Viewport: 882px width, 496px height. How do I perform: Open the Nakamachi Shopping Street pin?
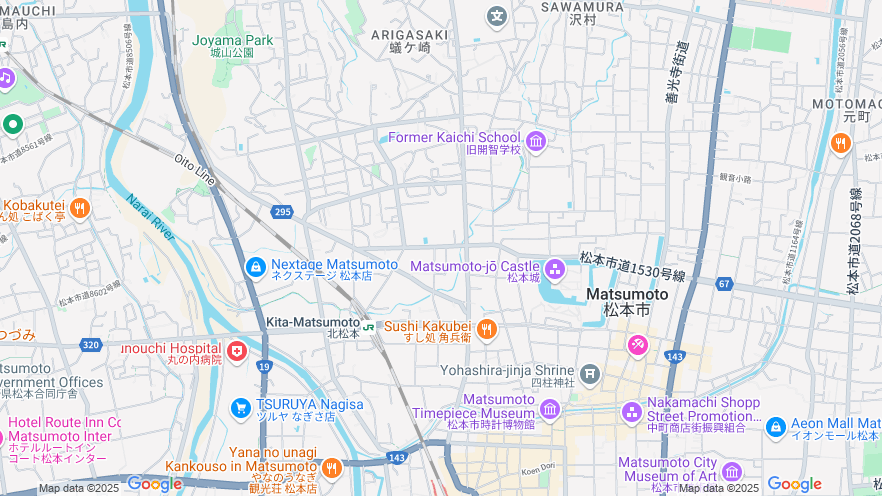point(631,411)
